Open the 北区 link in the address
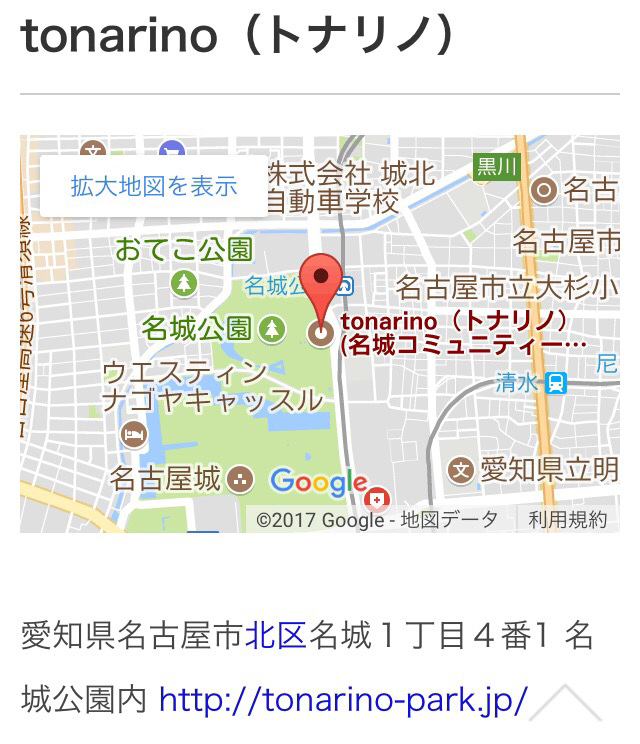This screenshot has width=640, height=744. 275,635
